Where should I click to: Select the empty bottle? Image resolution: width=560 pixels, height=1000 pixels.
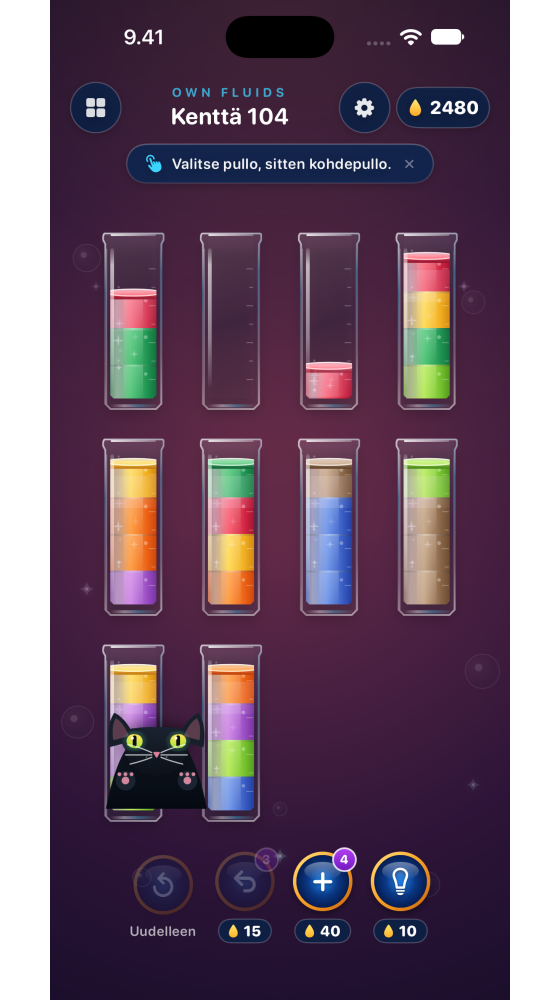click(x=231, y=321)
